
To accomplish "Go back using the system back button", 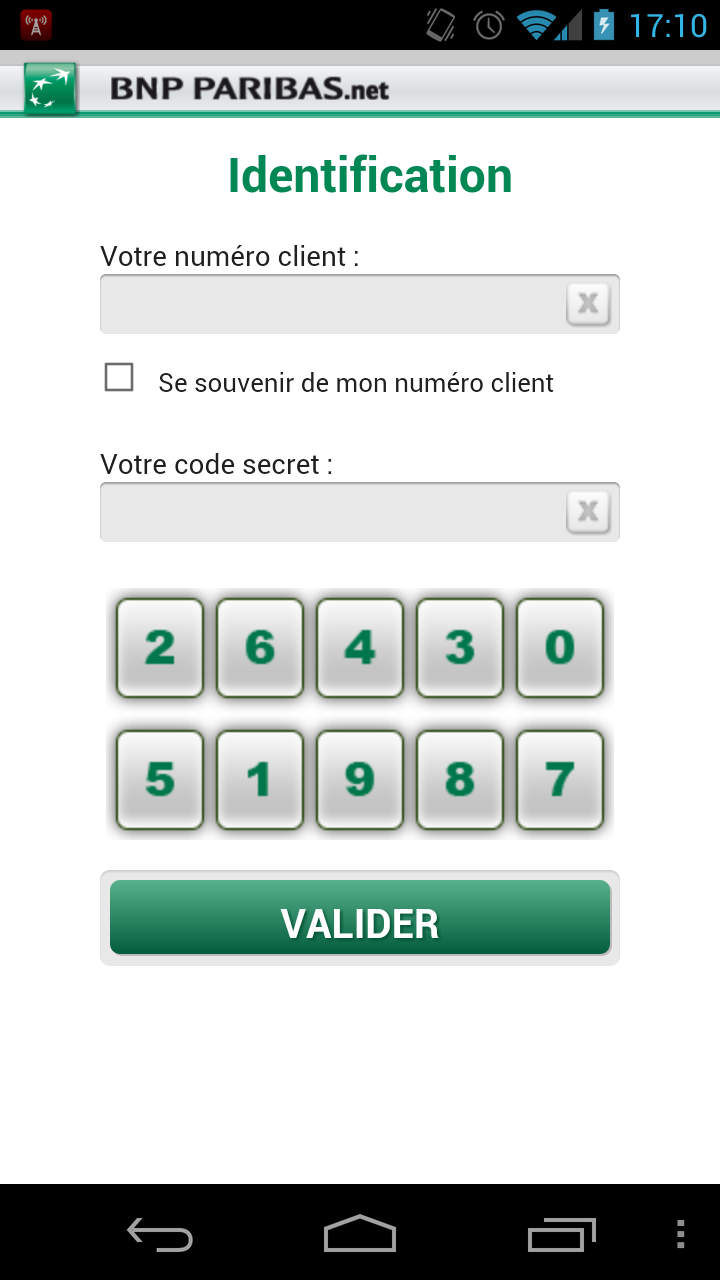I will point(160,1234).
